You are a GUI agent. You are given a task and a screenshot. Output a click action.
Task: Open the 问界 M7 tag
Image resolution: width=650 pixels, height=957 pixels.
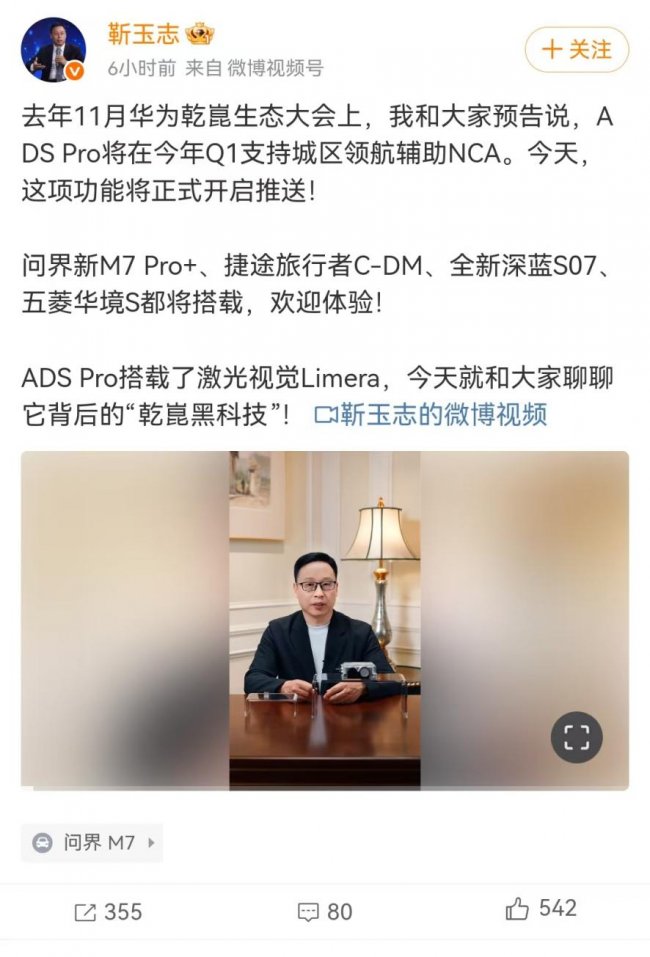92,842
